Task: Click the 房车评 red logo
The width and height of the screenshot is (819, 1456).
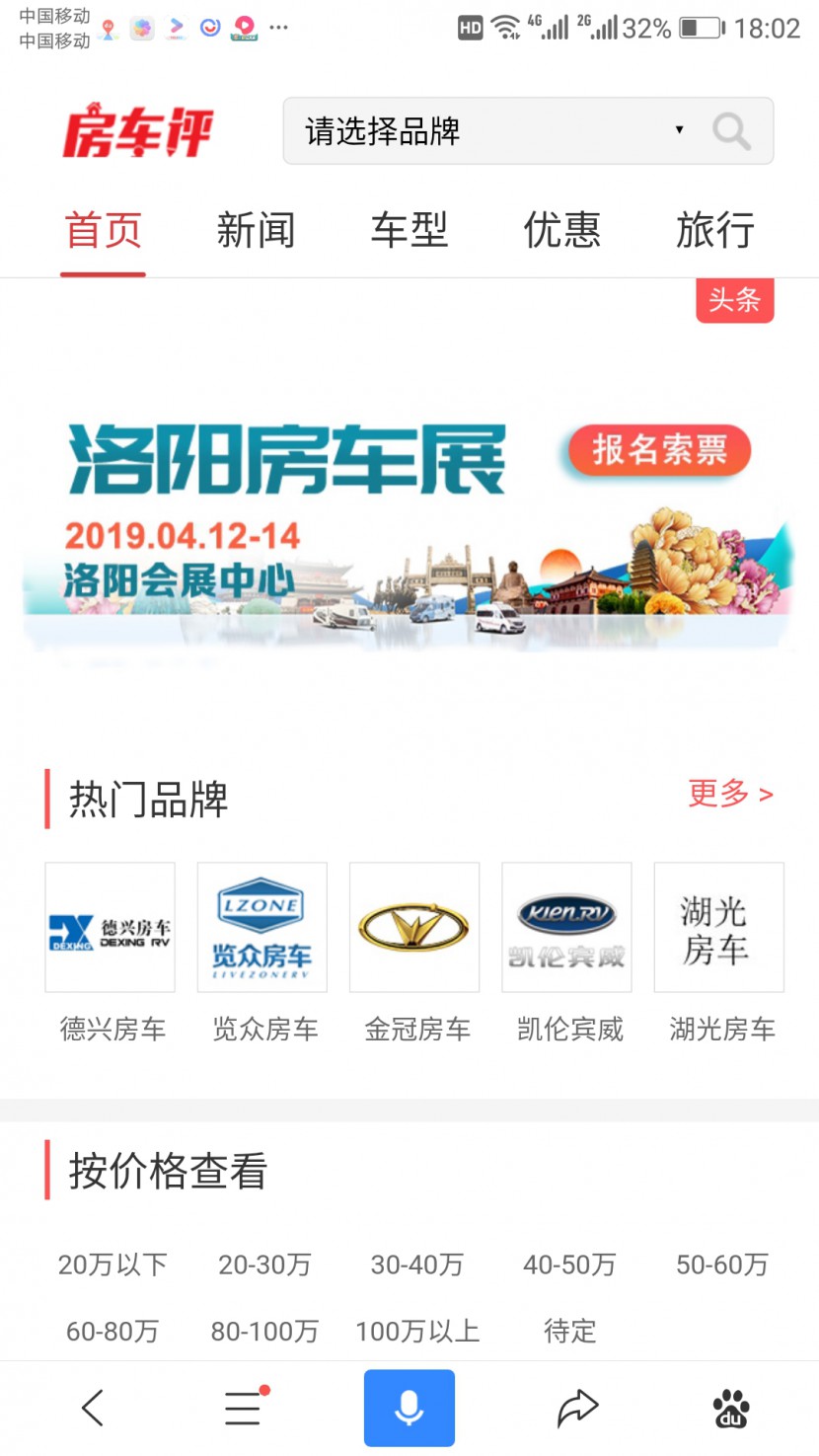Action: pyautogui.click(x=136, y=130)
